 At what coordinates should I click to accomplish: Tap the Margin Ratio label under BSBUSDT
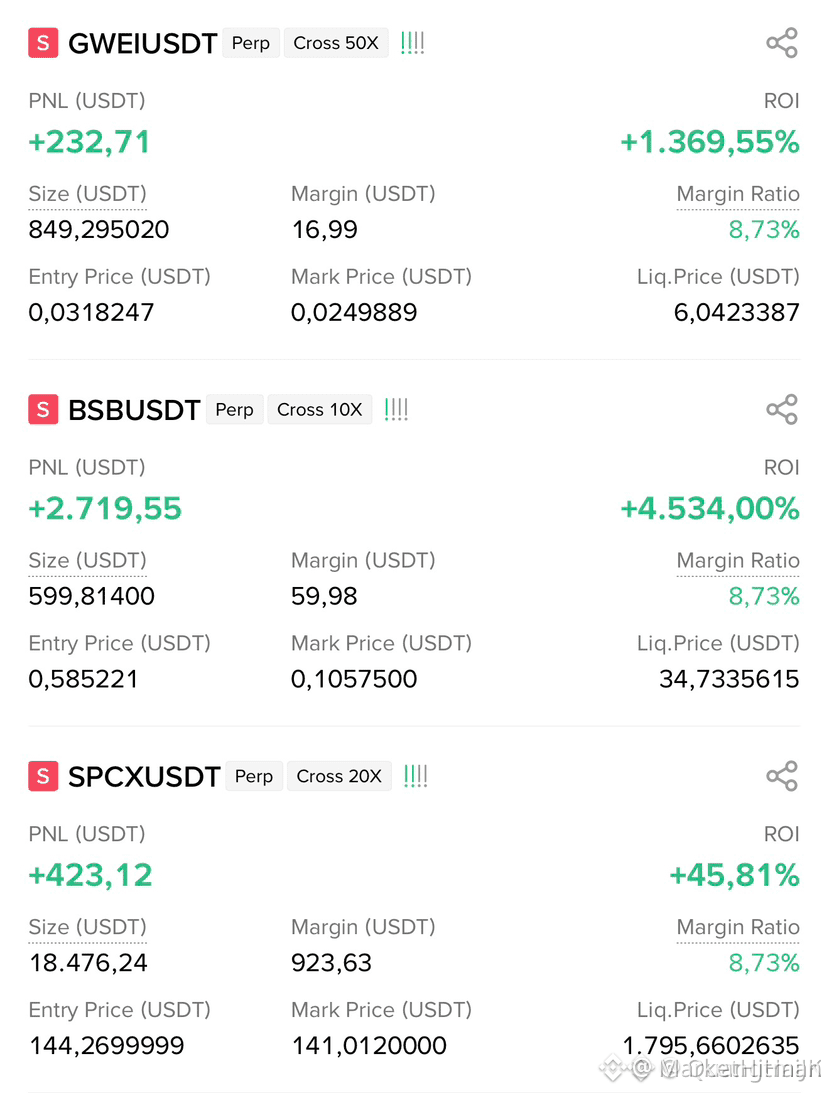point(738,560)
